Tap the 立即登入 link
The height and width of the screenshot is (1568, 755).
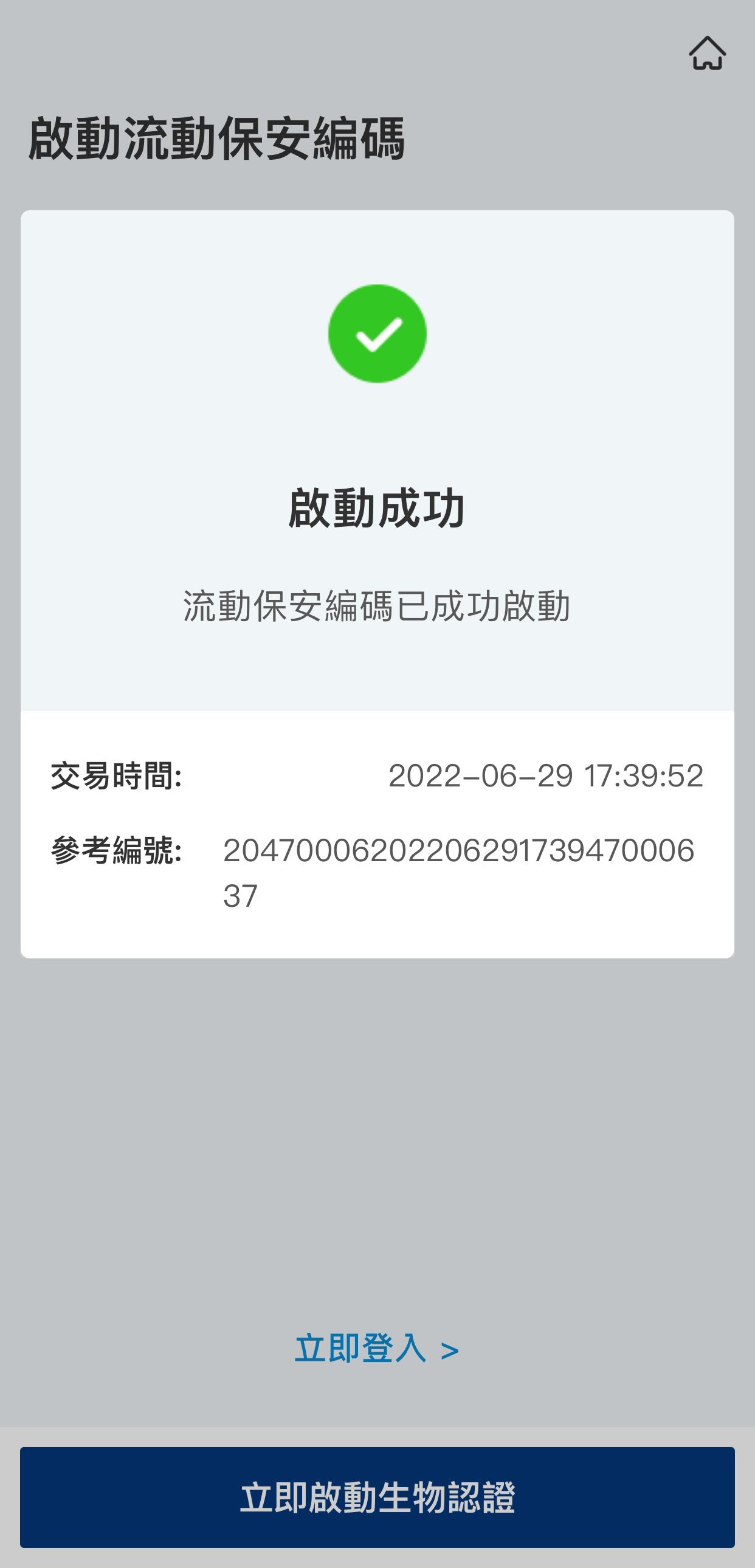click(x=376, y=1349)
